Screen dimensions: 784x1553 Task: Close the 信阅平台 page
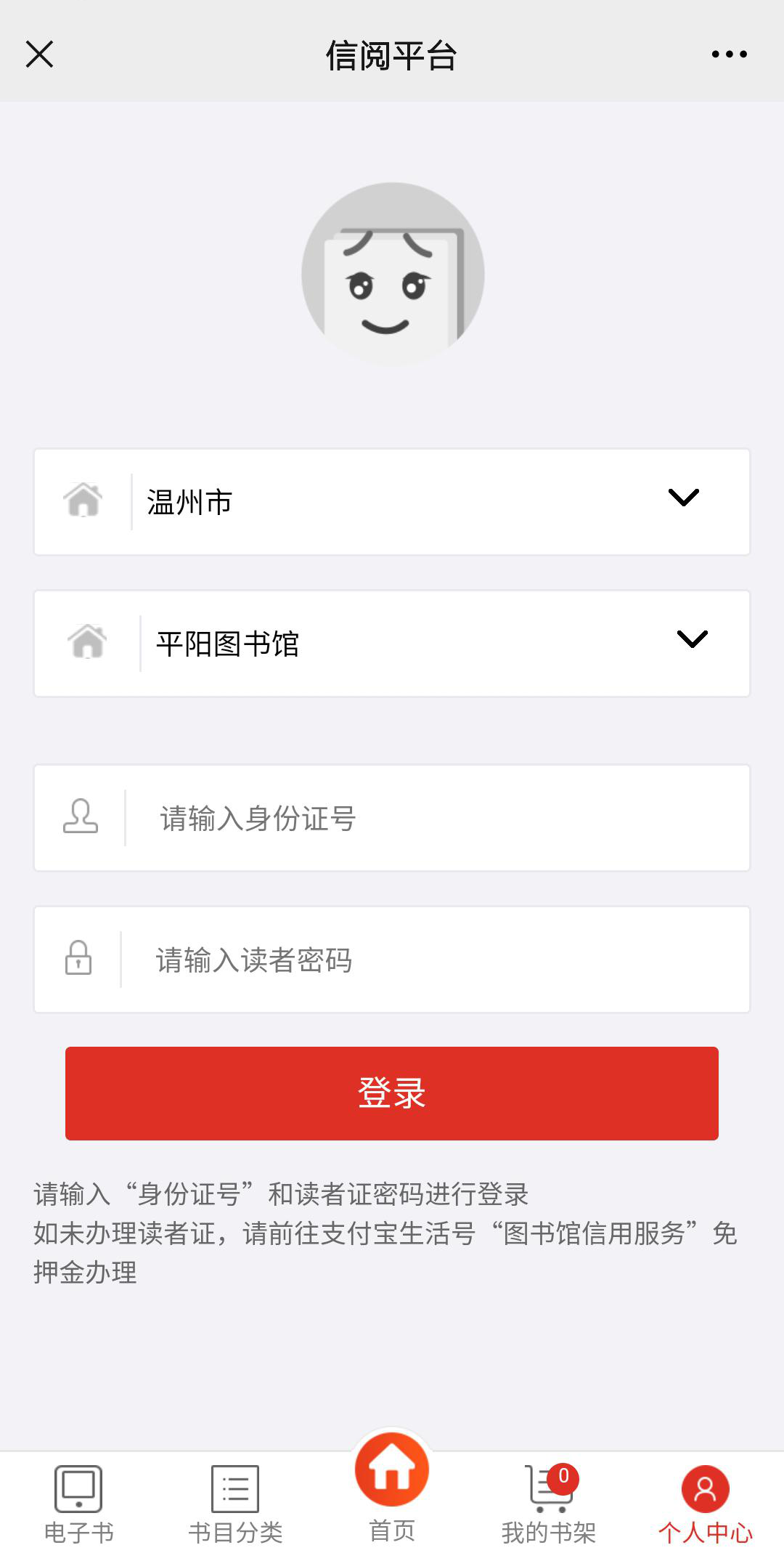tap(40, 54)
